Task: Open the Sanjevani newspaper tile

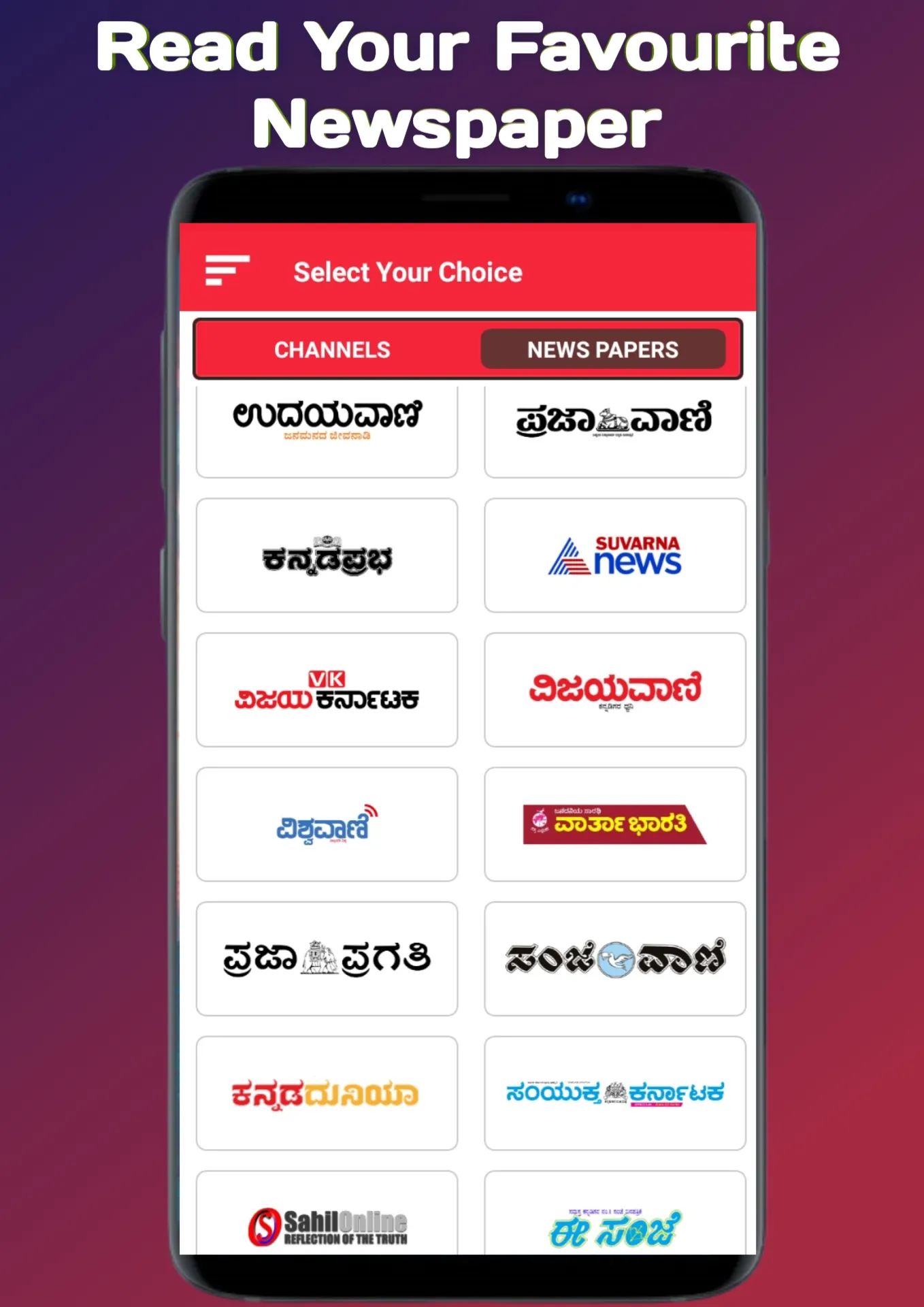Action: (x=614, y=958)
